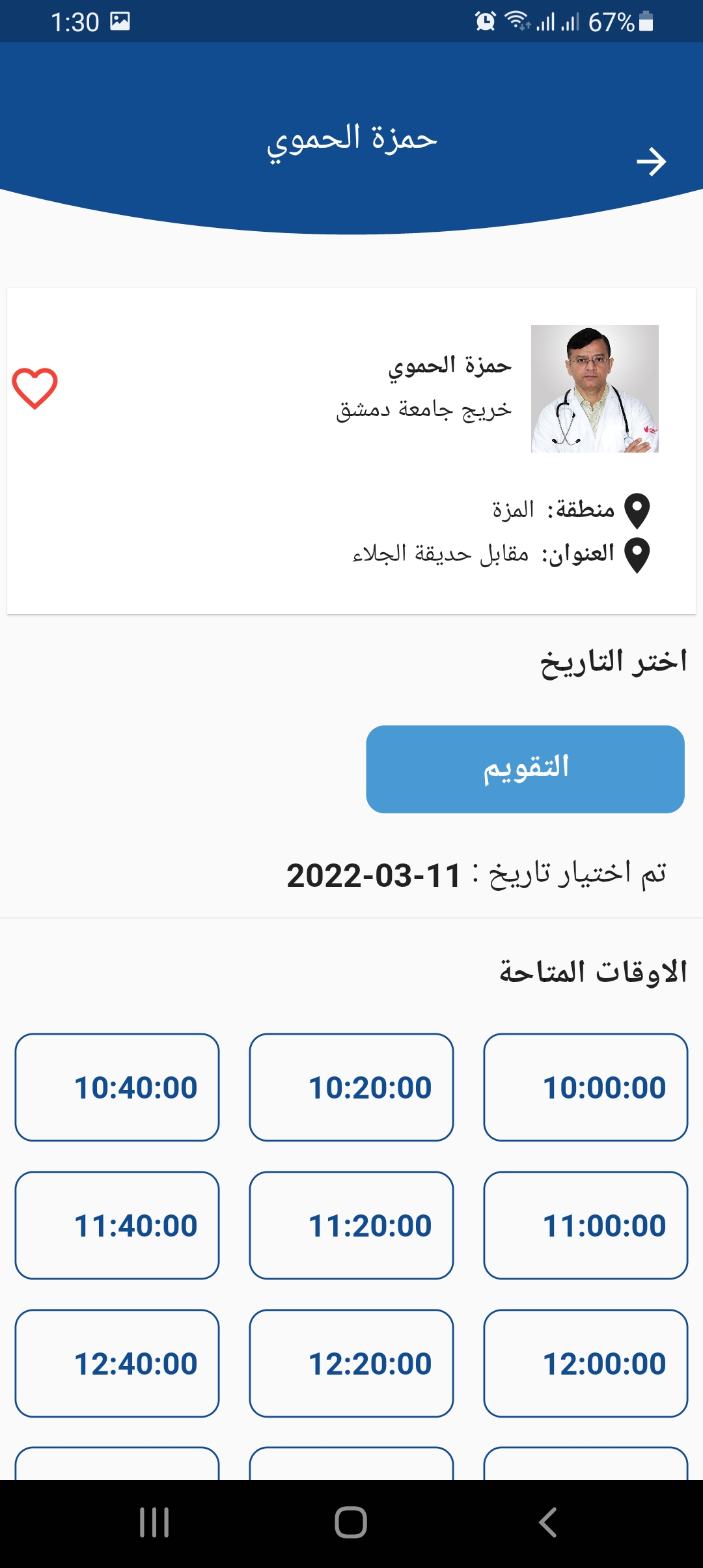Book the 12:00:00 time slot
Screen dimensions: 703x1568
tap(586, 1364)
